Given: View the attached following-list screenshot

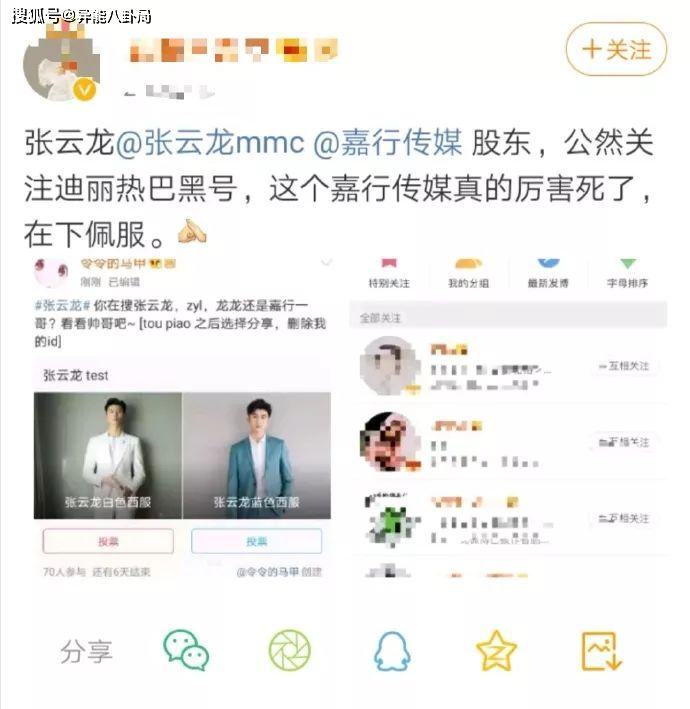Looking at the screenshot, I should [x=508, y=415].
